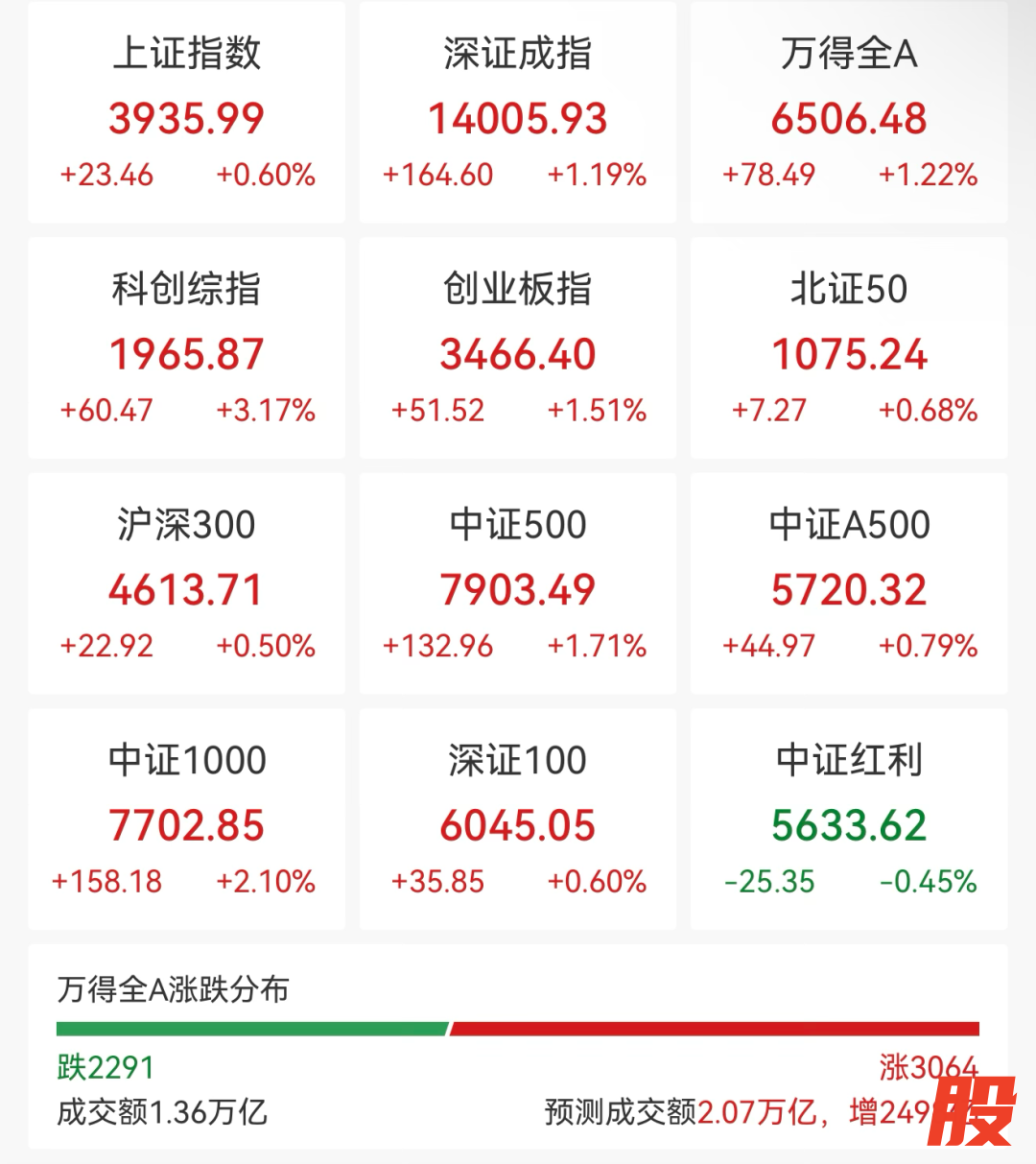Open the 中证500 index card

518,583
